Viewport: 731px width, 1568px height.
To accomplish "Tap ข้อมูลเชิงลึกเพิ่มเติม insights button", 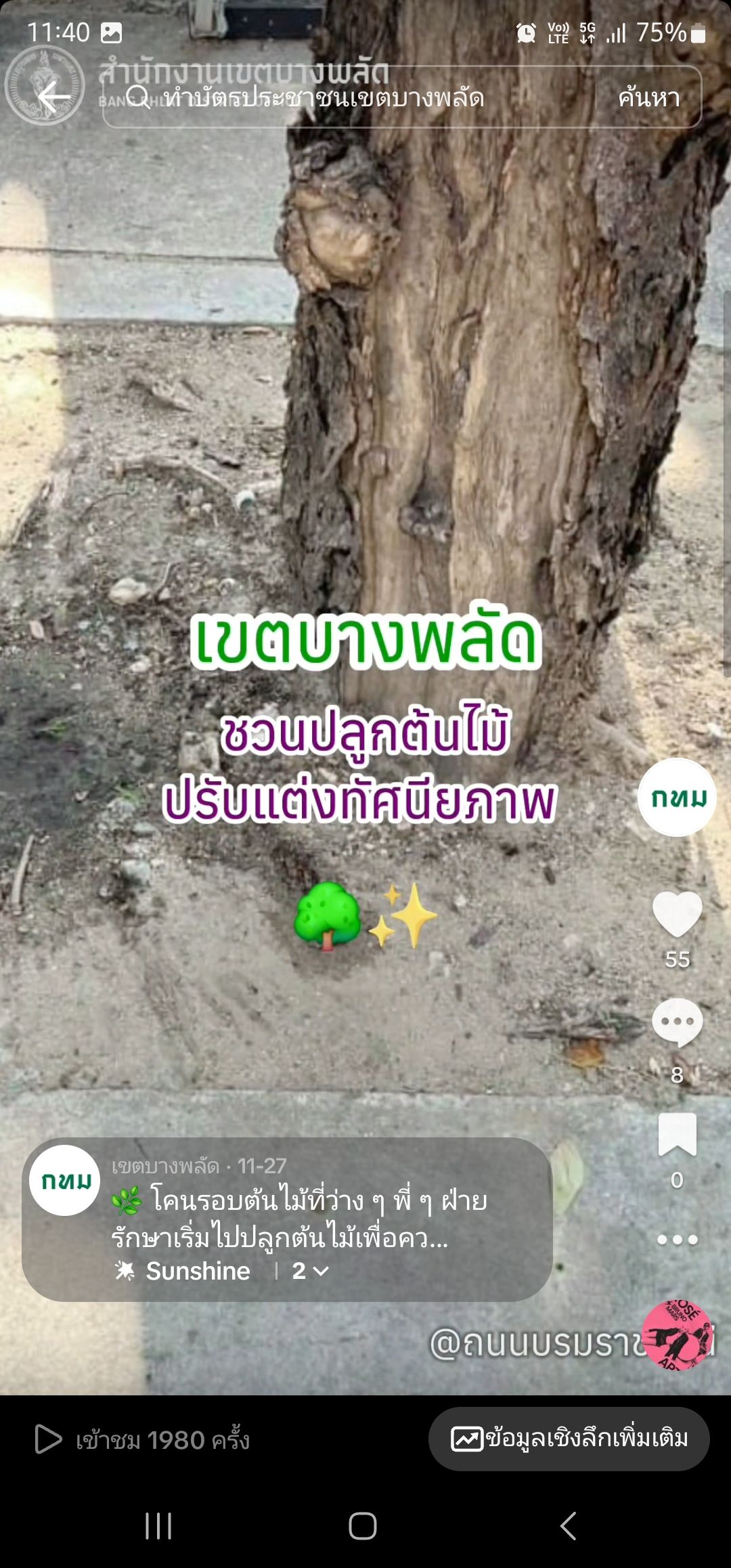I will coord(569,1438).
